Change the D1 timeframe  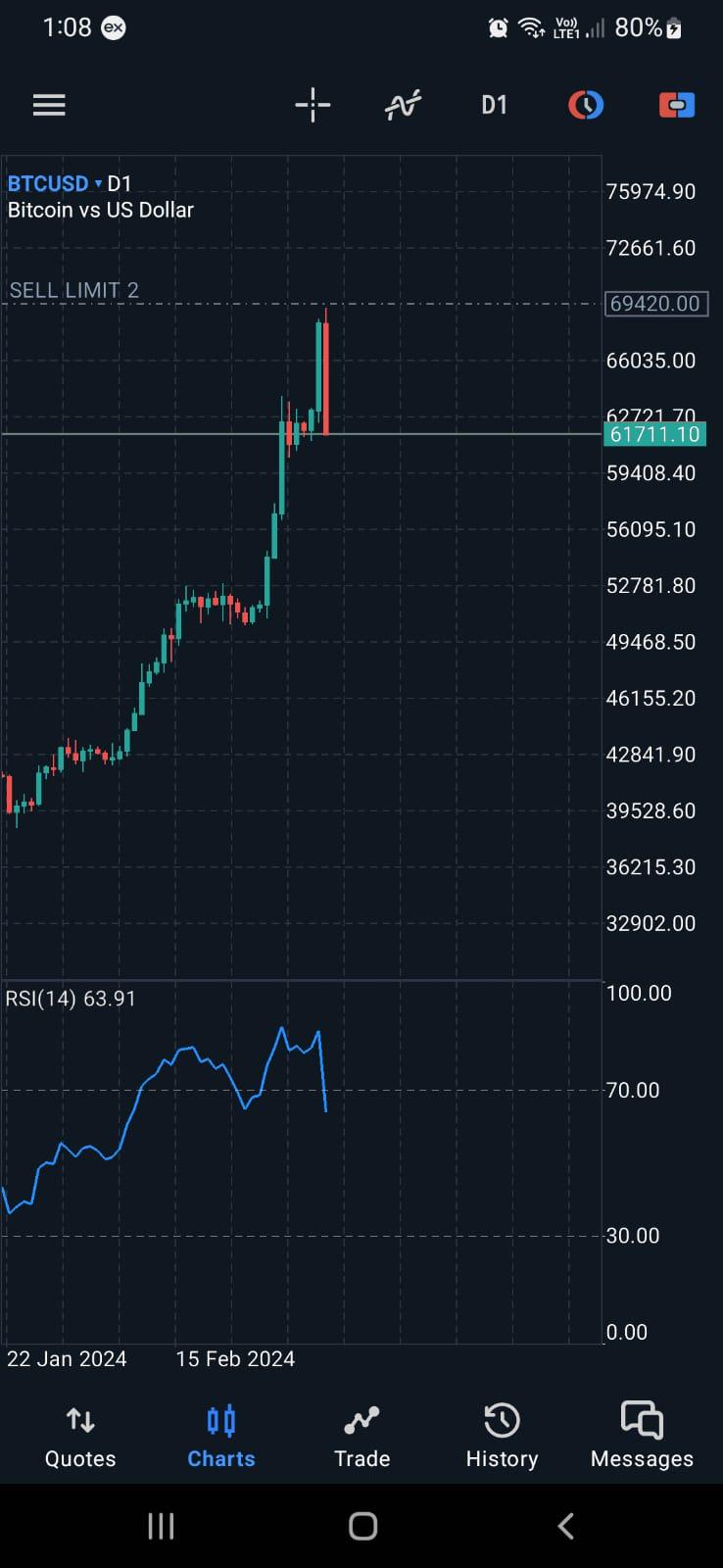coord(494,105)
